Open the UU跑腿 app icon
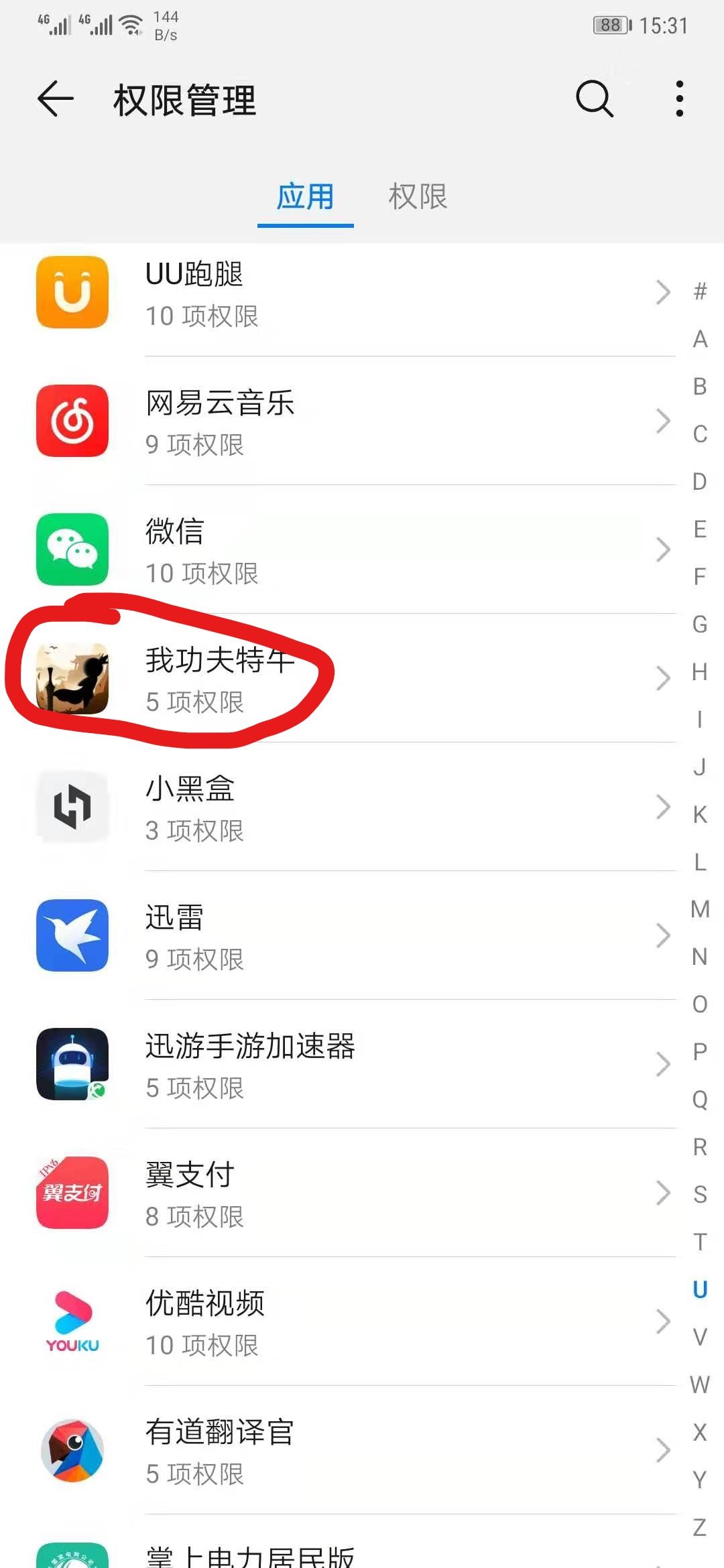This screenshot has width=724, height=1568. pos(72,293)
